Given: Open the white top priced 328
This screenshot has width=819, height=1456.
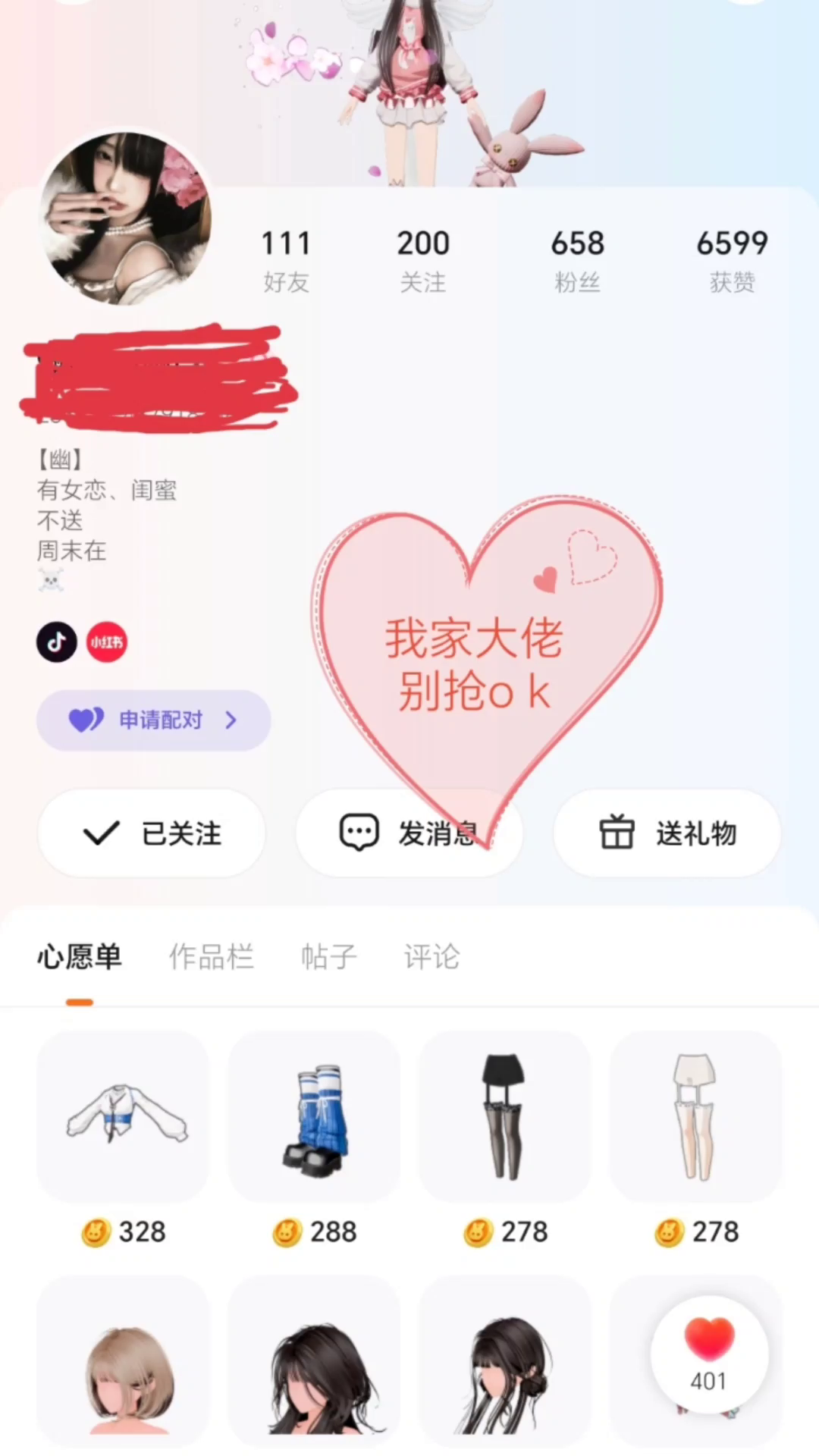Looking at the screenshot, I should point(124,1116).
